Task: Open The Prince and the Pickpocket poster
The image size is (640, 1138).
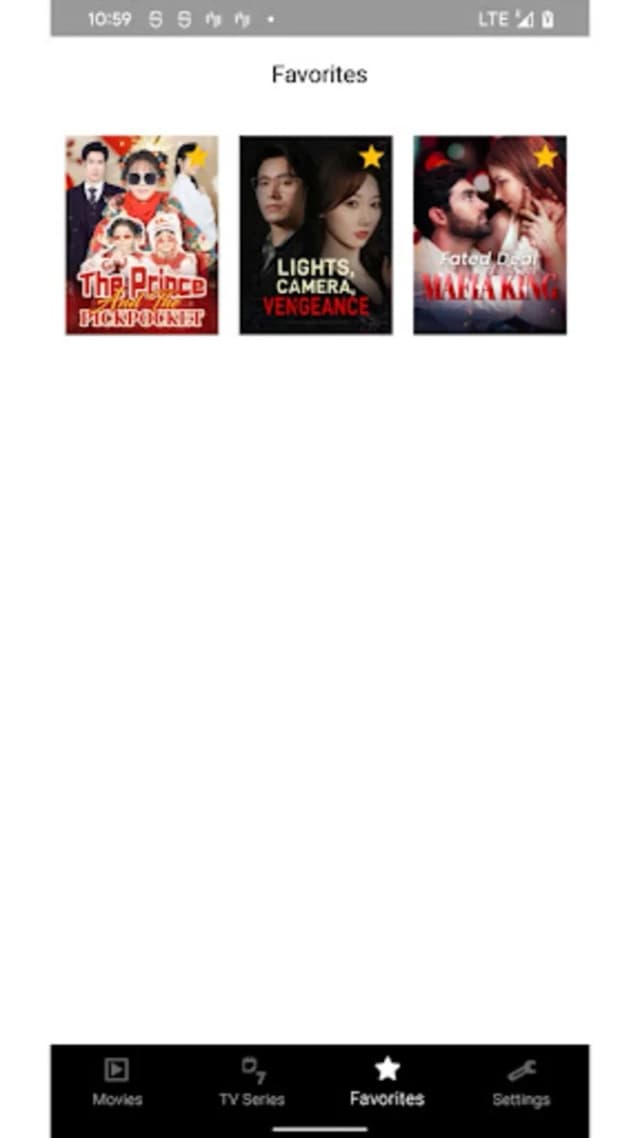Action: (x=141, y=235)
